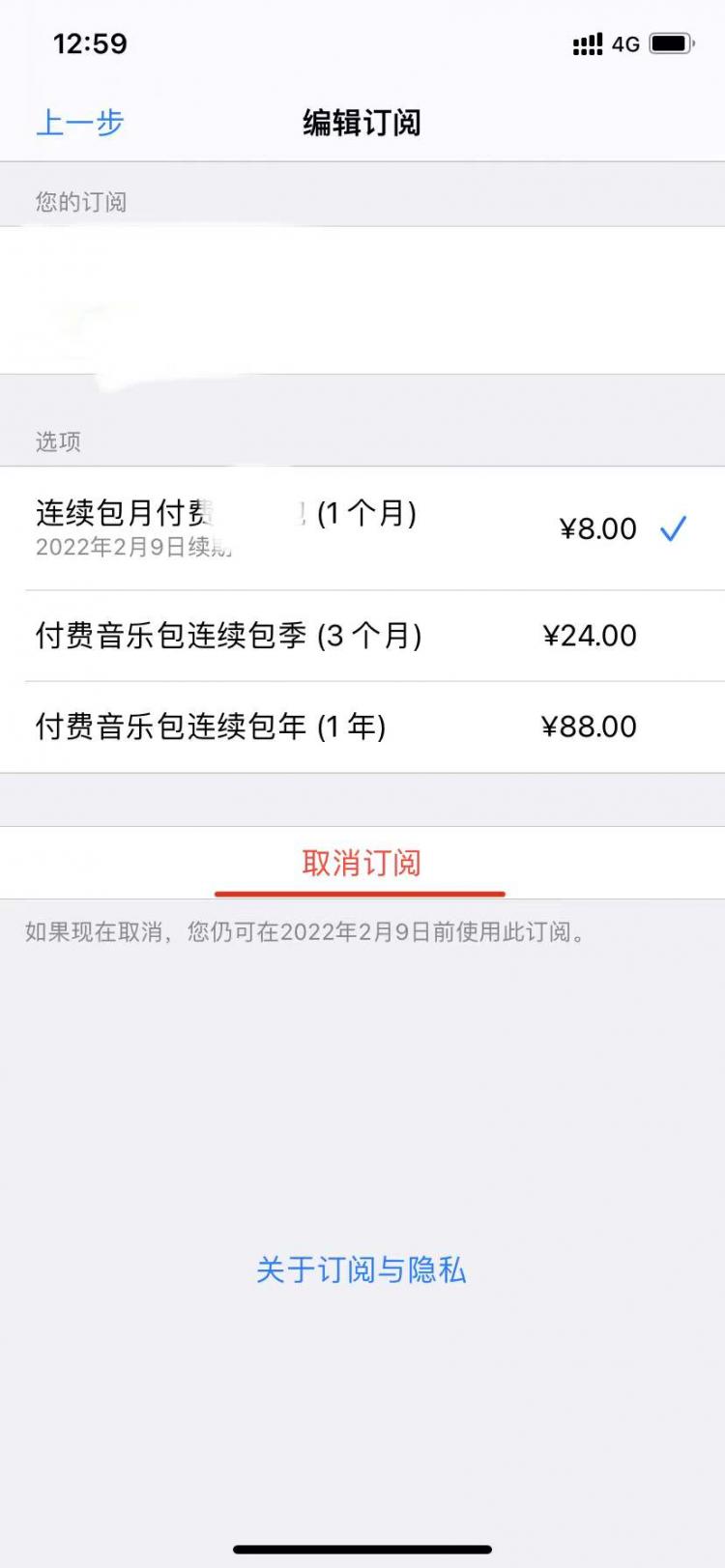The width and height of the screenshot is (725, 1568).
Task: Tap the ¥88.00 price label
Action: (x=590, y=726)
